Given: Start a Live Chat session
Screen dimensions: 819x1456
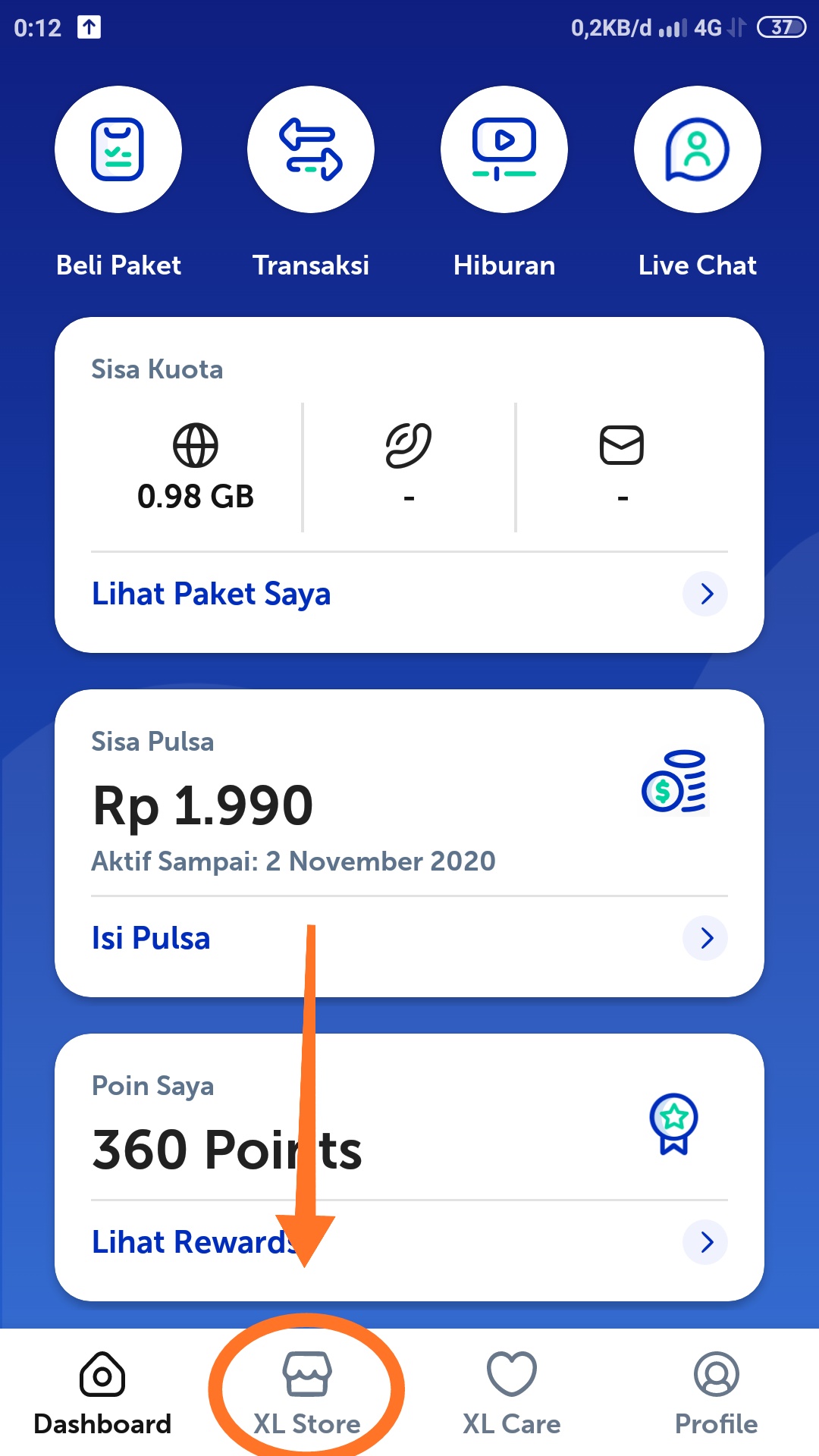Looking at the screenshot, I should pos(698,150).
